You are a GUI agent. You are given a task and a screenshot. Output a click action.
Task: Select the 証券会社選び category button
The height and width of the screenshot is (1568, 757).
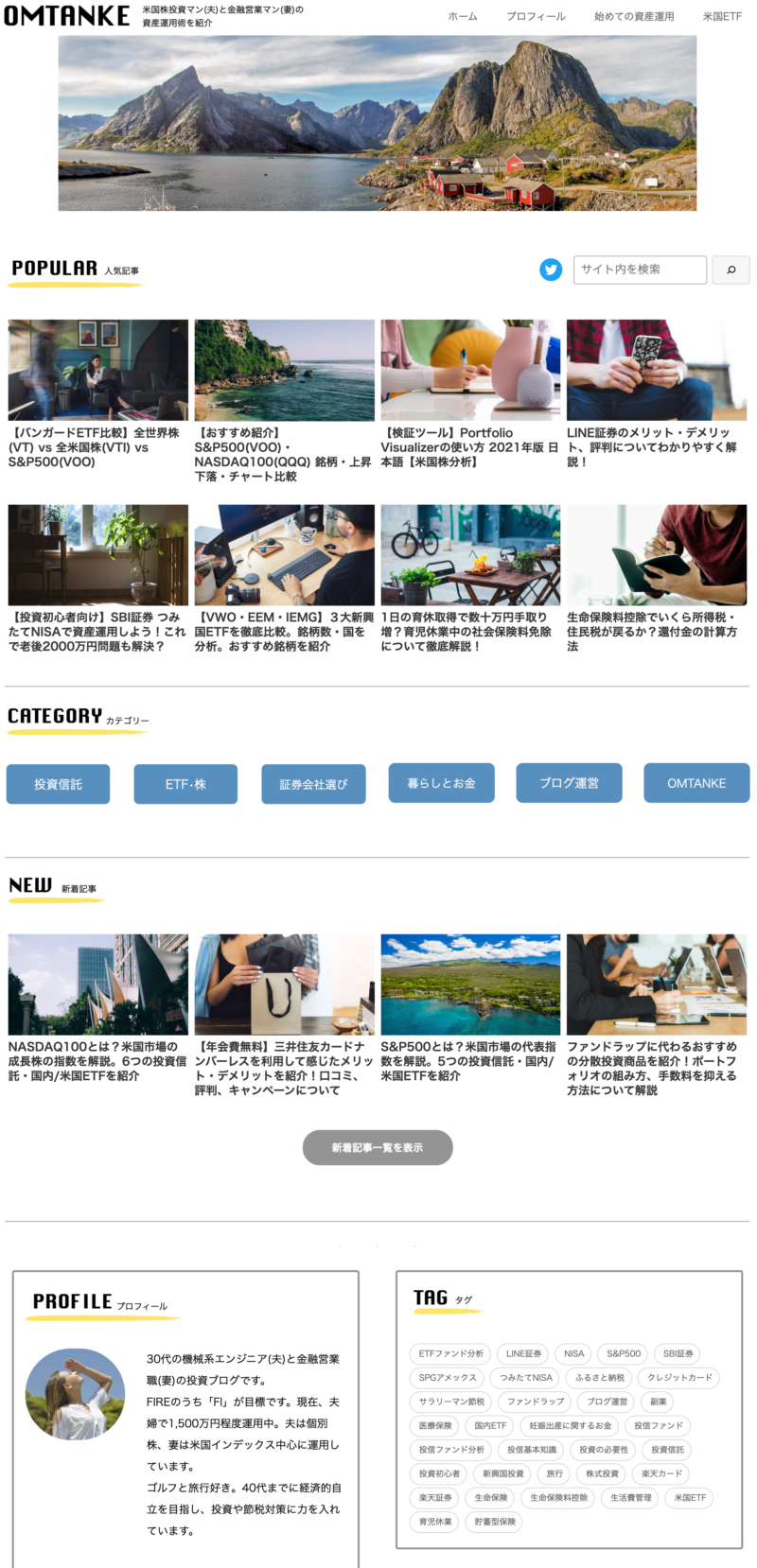tap(313, 784)
